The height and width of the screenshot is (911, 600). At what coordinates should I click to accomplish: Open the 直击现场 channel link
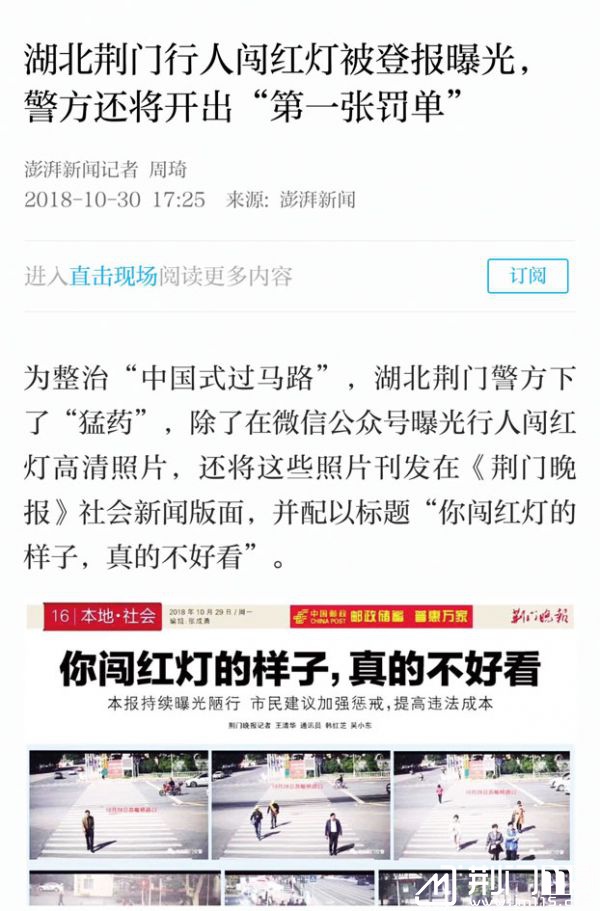click(x=113, y=277)
